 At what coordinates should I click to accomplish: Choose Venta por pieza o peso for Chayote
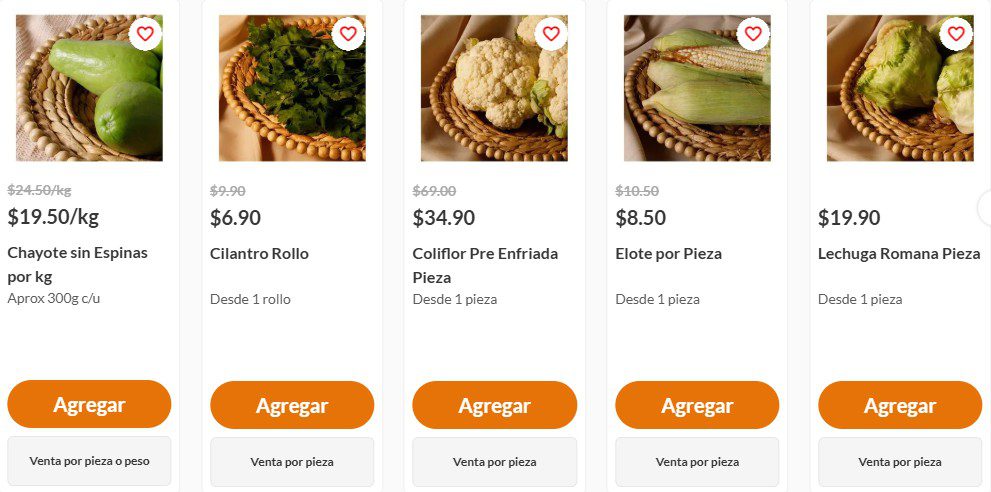click(89, 461)
